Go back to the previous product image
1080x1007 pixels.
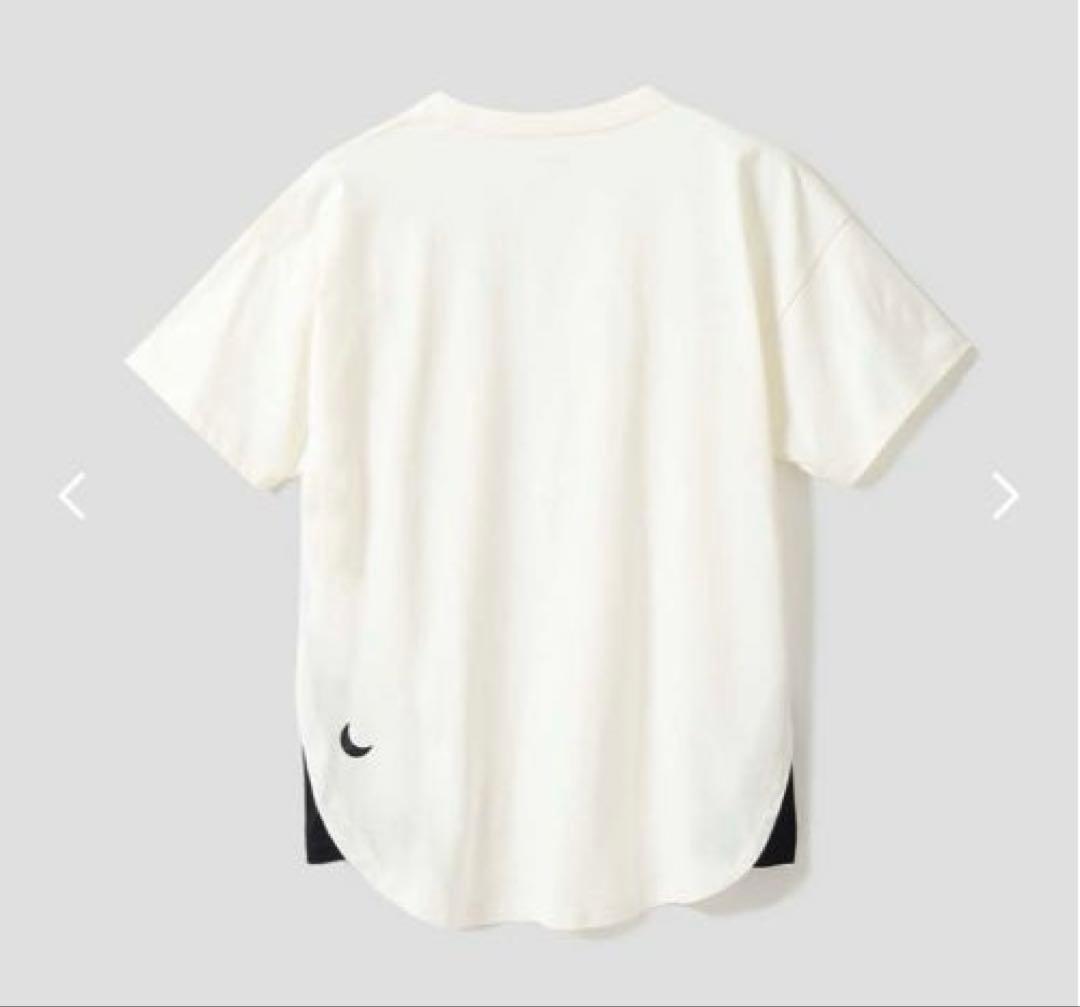click(x=72, y=495)
